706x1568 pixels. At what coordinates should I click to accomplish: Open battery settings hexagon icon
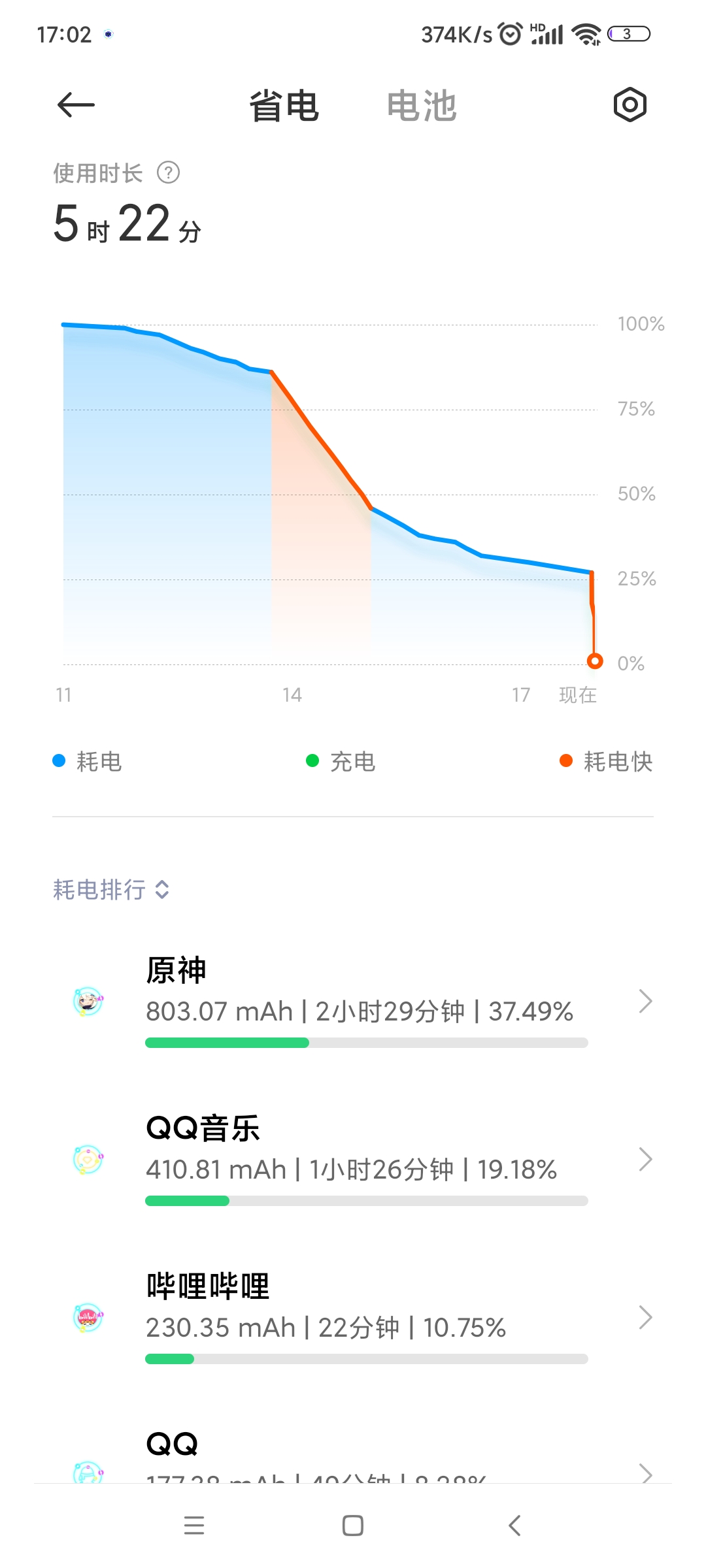pos(630,105)
